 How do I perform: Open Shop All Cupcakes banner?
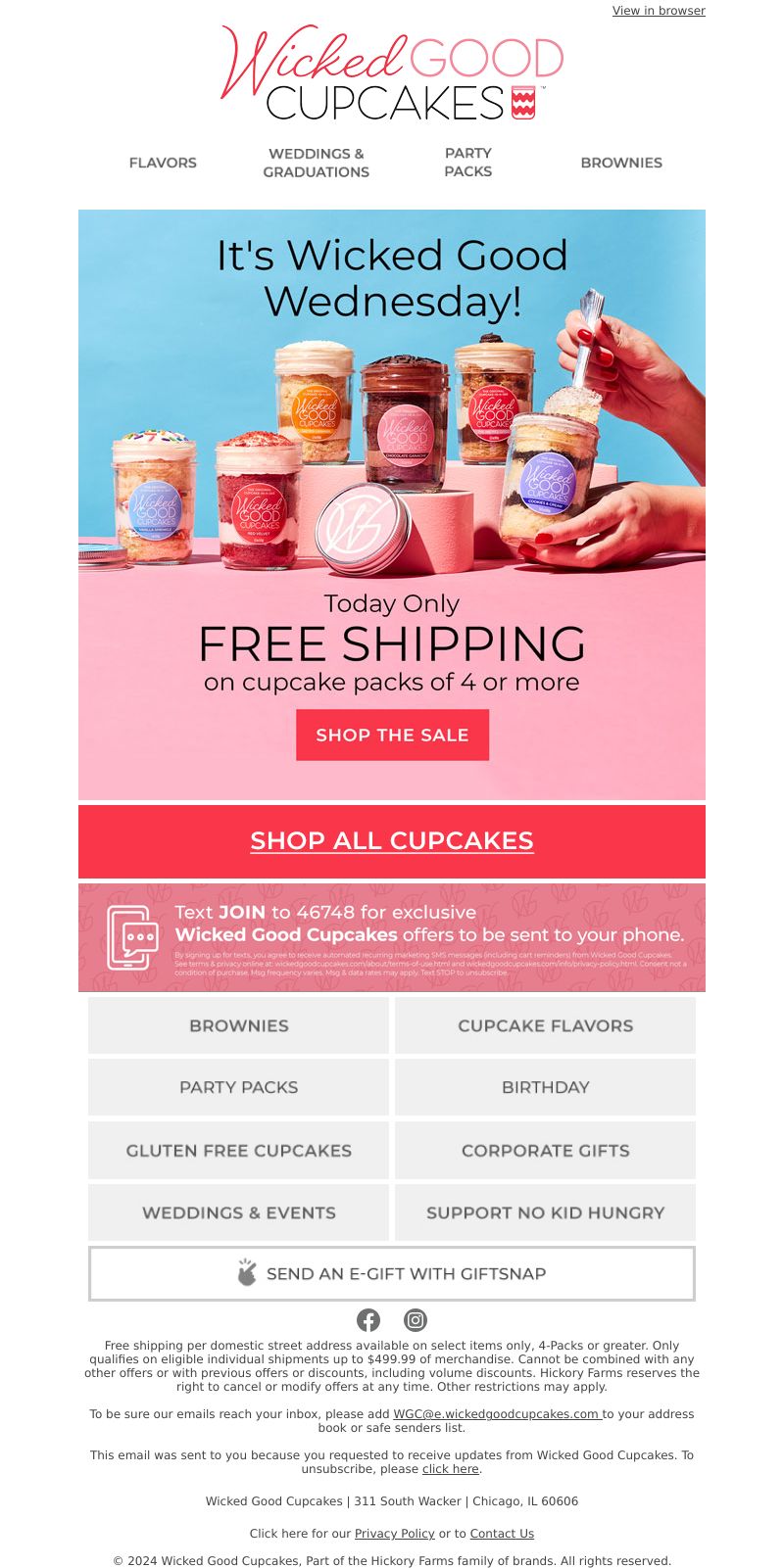[392, 841]
